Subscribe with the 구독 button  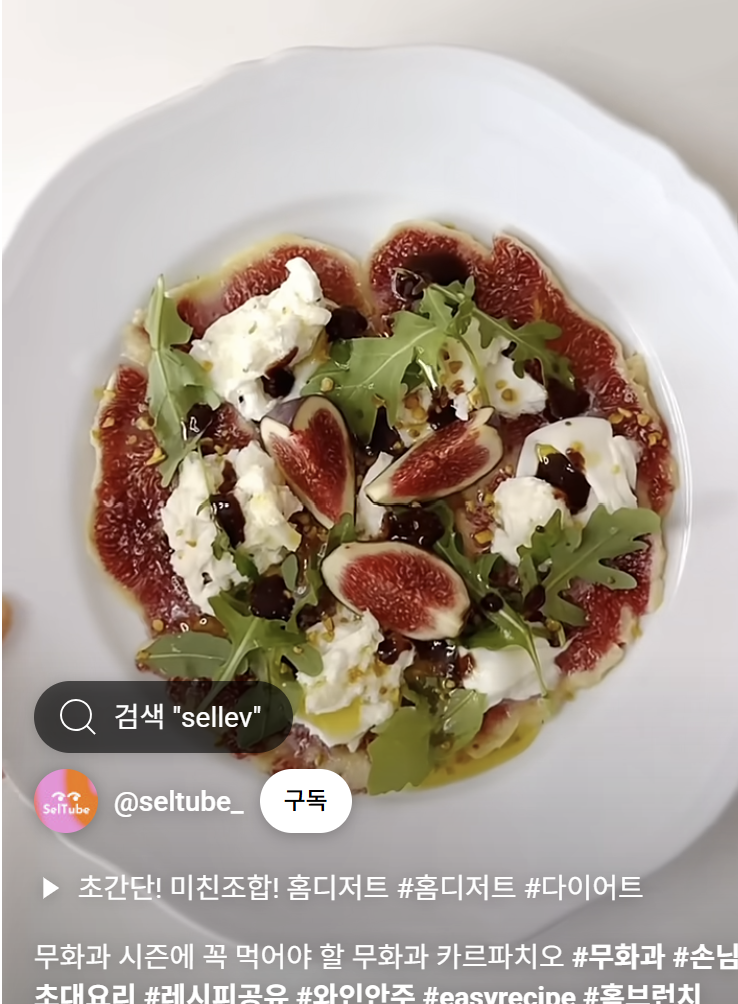(x=305, y=801)
